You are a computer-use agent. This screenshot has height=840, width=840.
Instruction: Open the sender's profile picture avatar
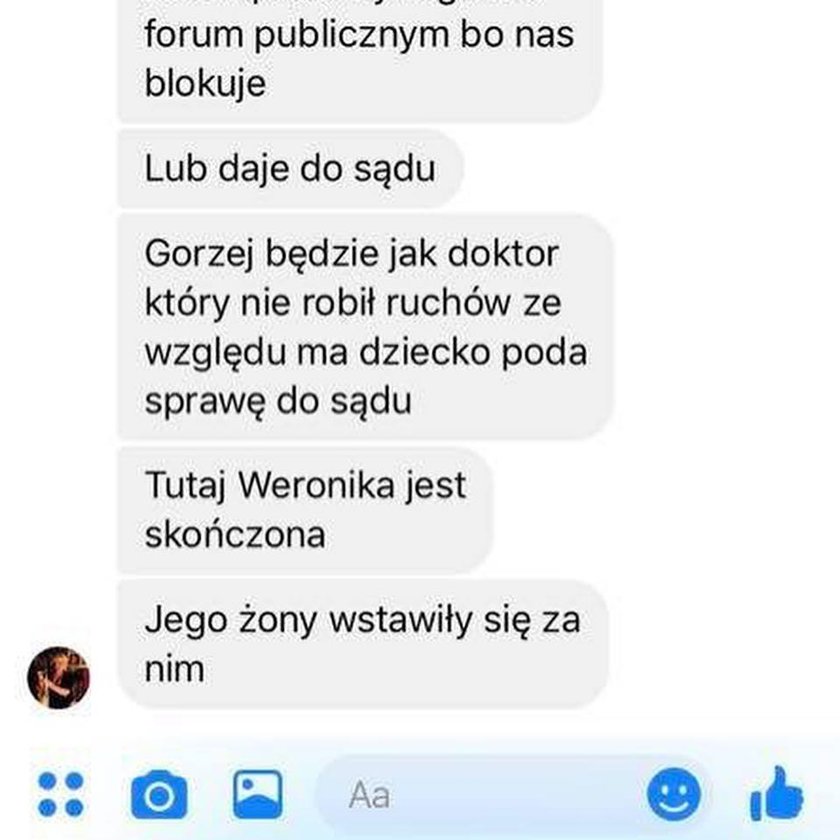tap(58, 677)
